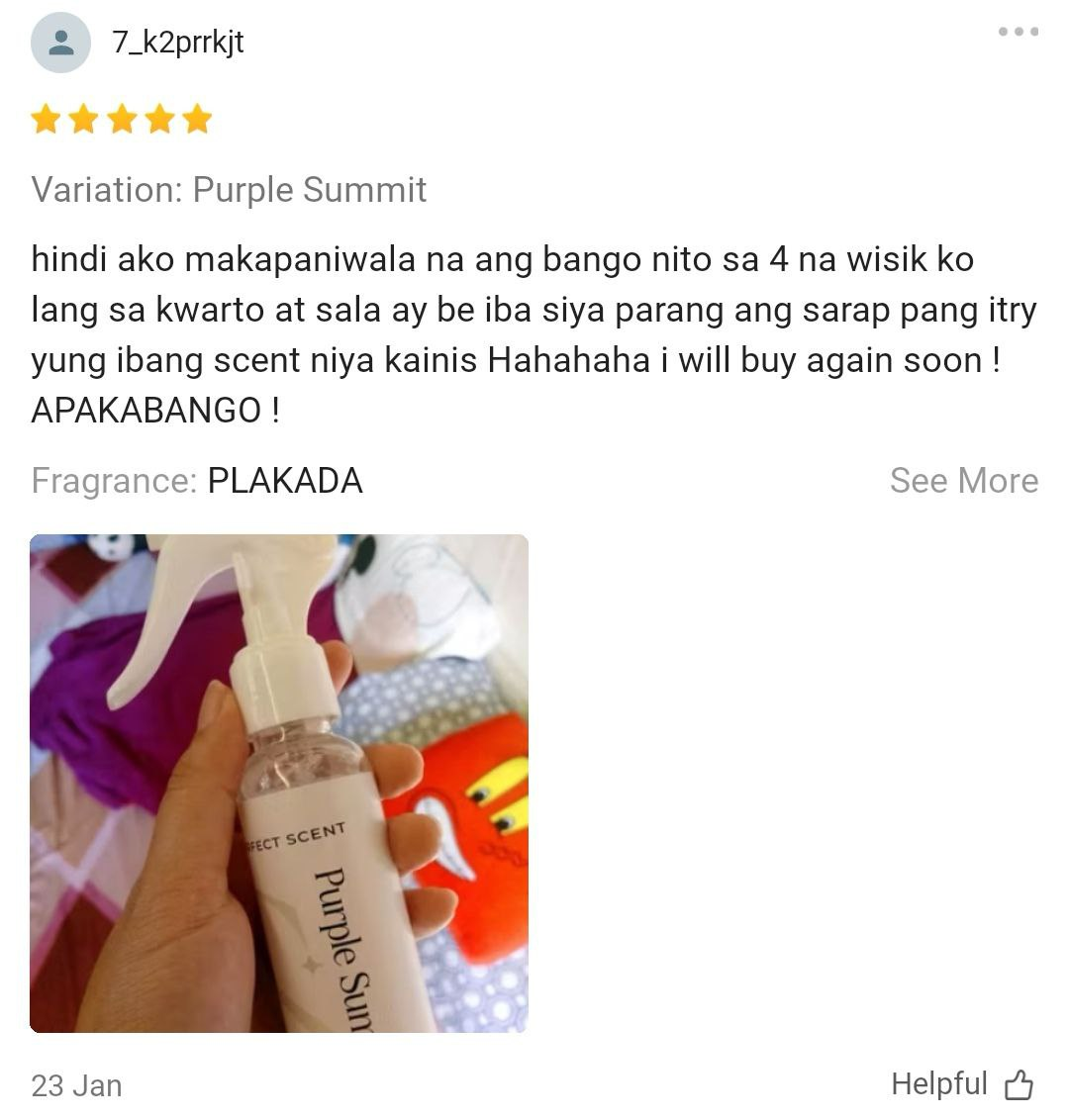1069x1120 pixels.
Task: Mark this review as Helpful
Action: [962, 1084]
